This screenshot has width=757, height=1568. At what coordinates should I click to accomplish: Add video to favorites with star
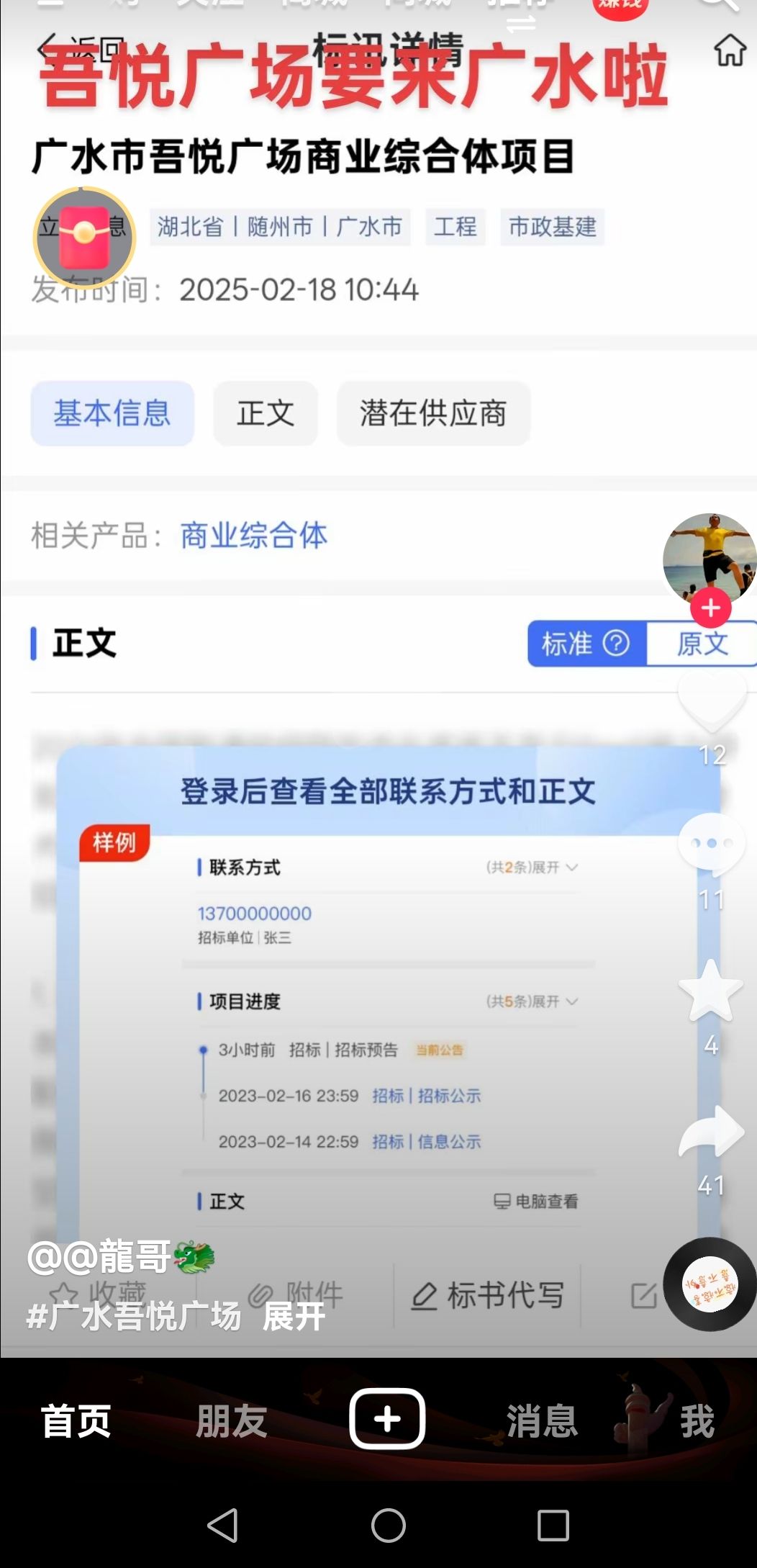tap(711, 992)
